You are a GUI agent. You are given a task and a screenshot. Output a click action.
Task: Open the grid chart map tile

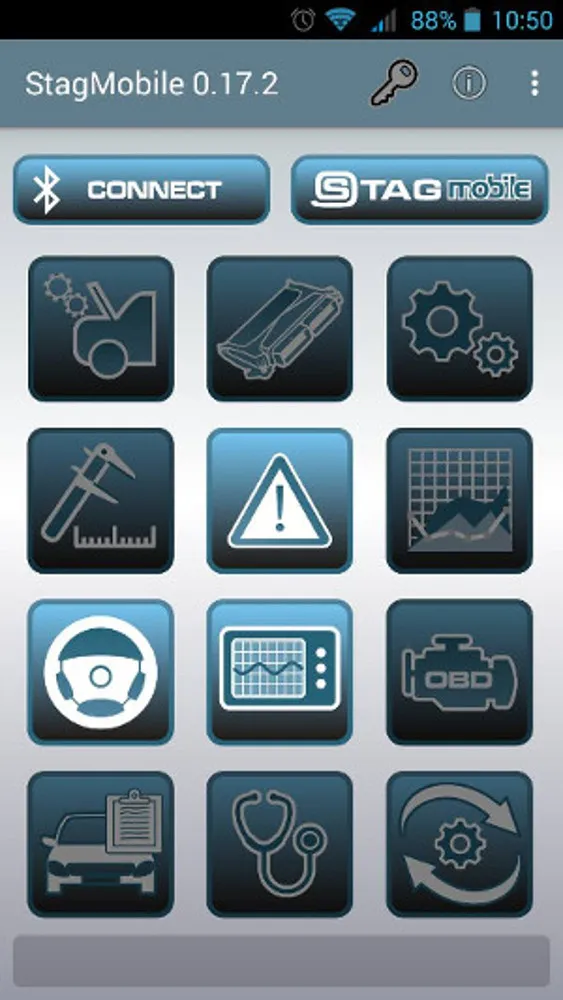click(460, 501)
